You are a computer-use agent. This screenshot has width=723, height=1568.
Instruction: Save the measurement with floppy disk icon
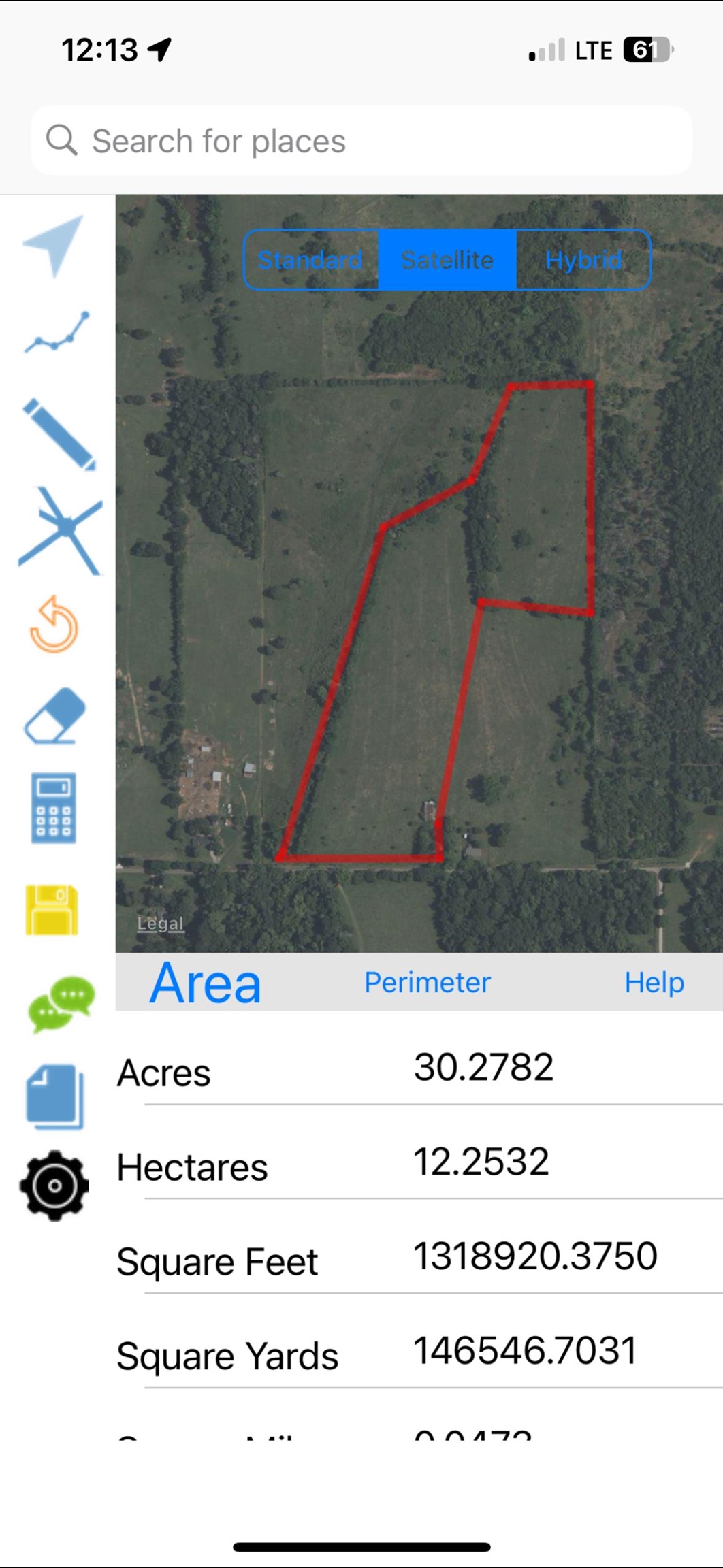coord(52,910)
